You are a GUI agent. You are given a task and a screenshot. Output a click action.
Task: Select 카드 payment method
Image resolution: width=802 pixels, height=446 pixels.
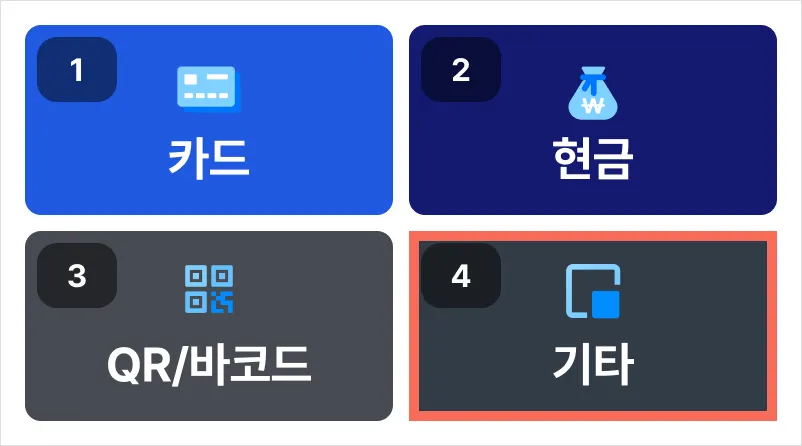208,120
